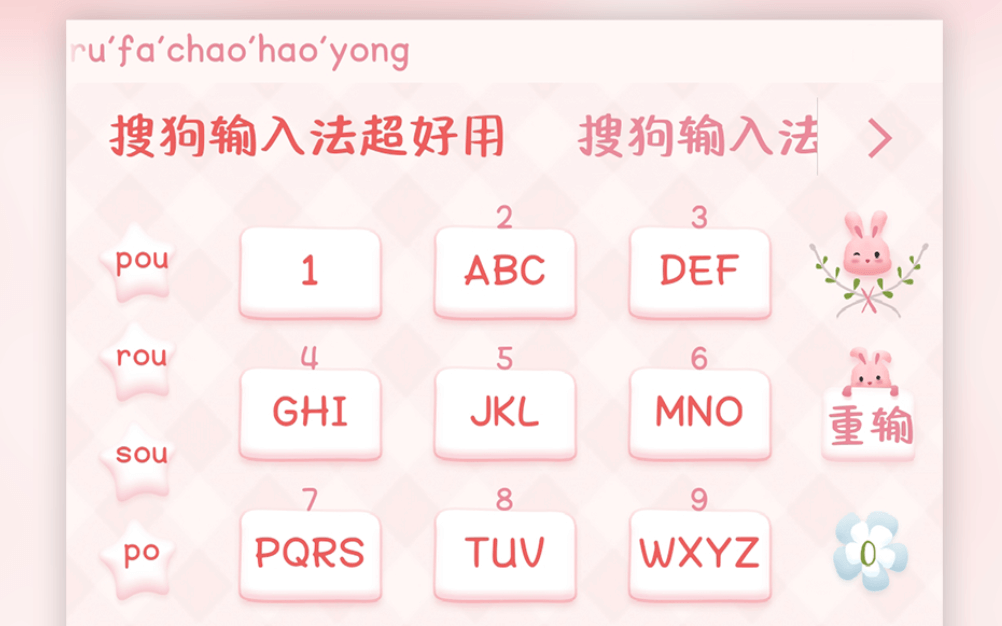The width and height of the screenshot is (1002, 626).
Task: Tap the JKL key
Action: point(504,412)
